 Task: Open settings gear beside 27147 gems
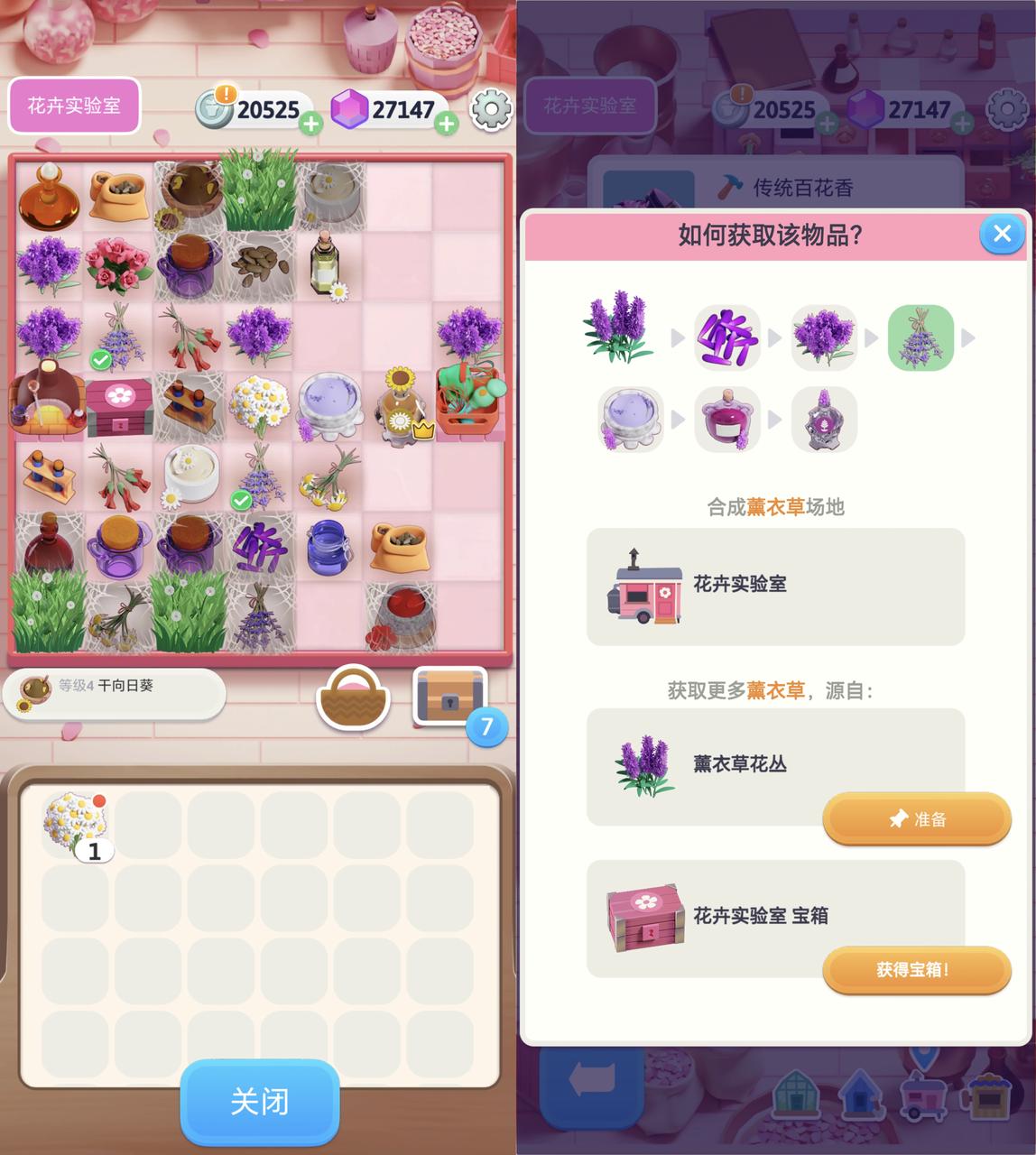point(492,109)
